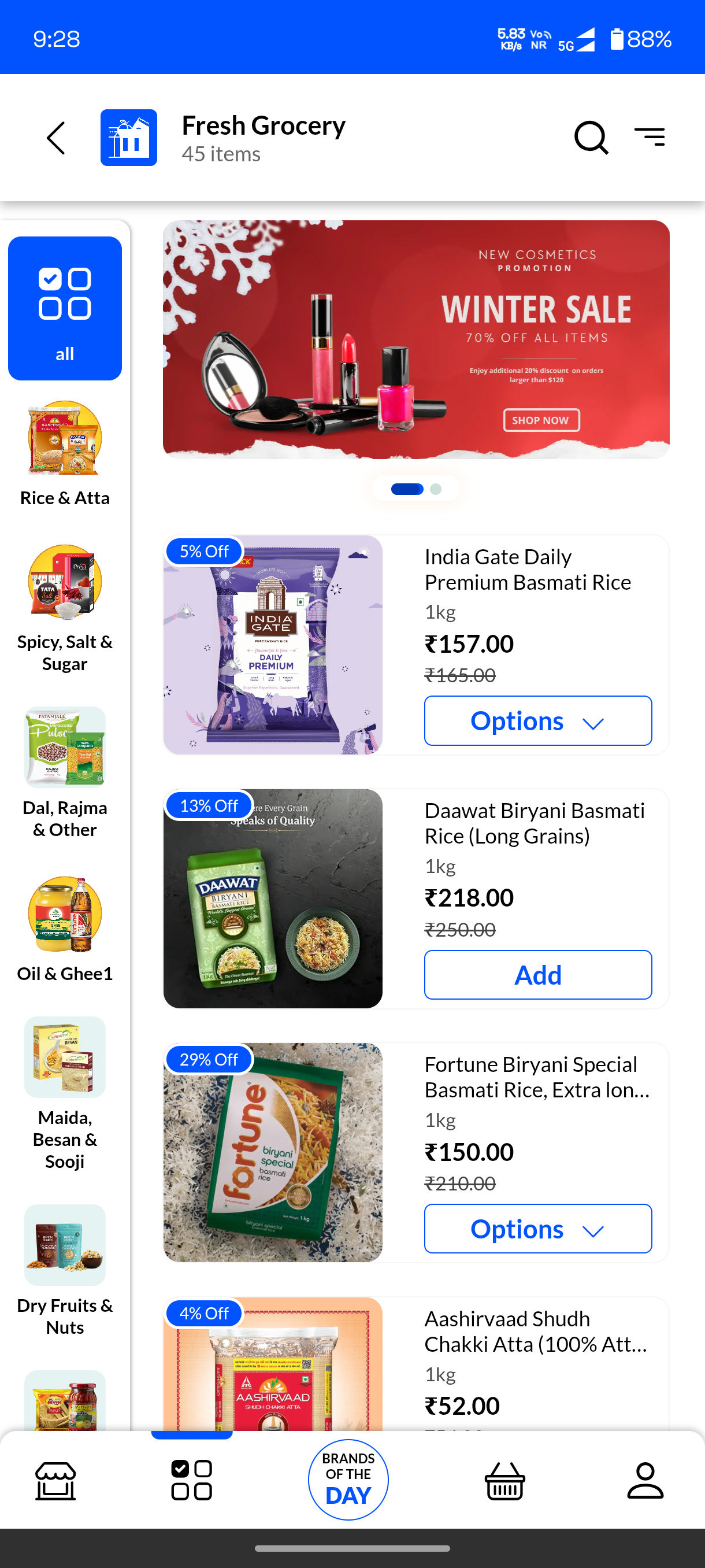Tap the Fresh Grocery store logo
Screen dimensions: 705x1568
point(128,138)
